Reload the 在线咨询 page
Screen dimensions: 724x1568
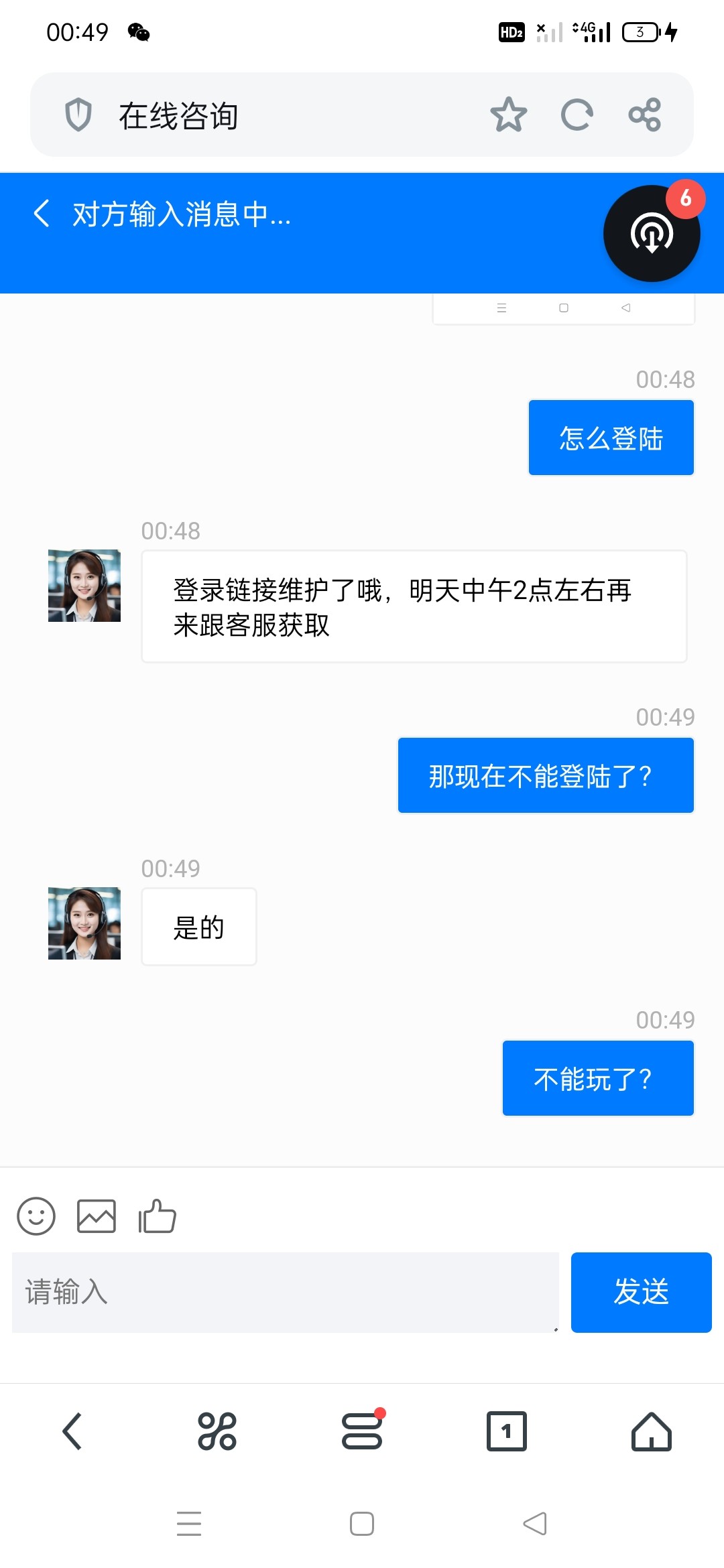577,115
